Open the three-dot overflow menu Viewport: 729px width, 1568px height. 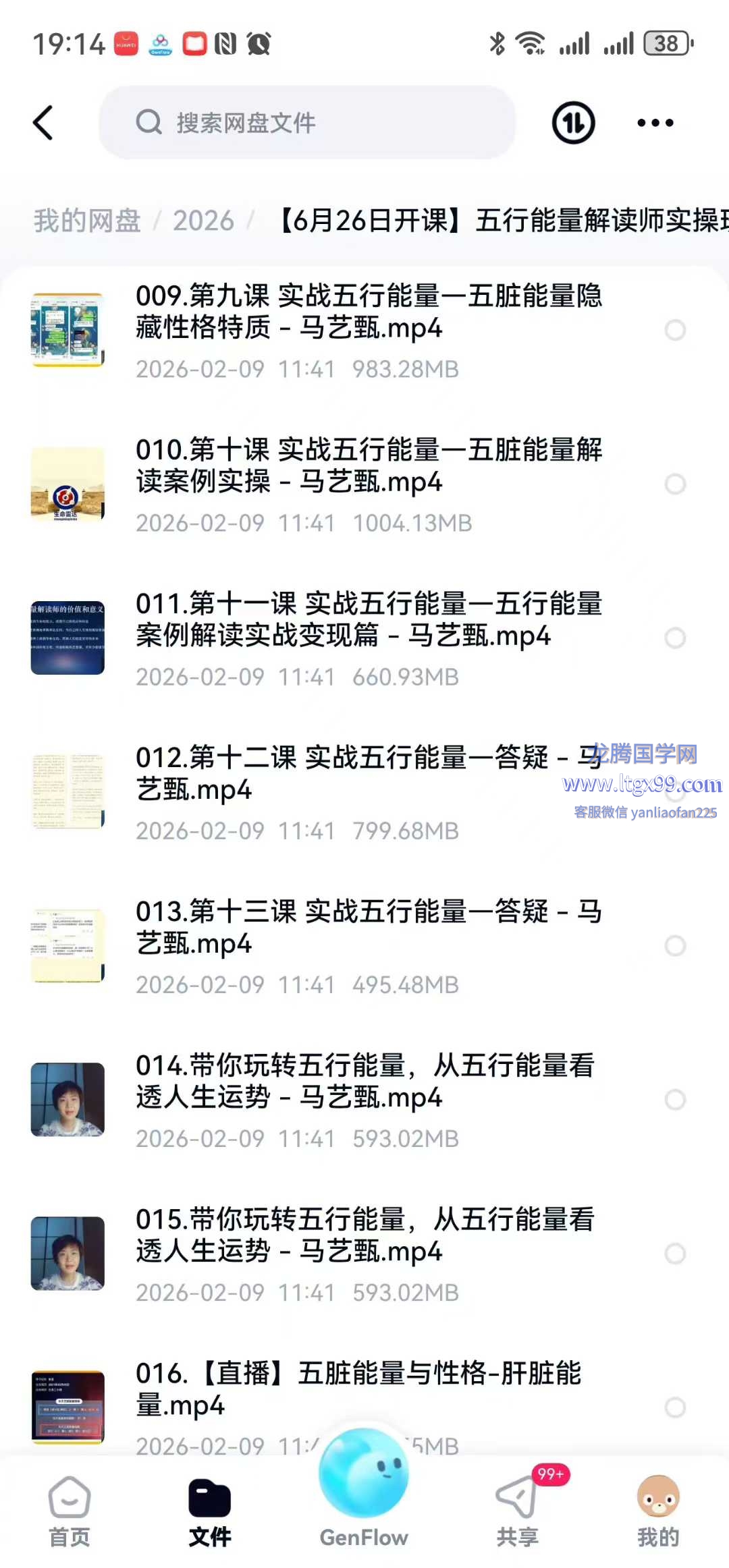click(x=655, y=123)
